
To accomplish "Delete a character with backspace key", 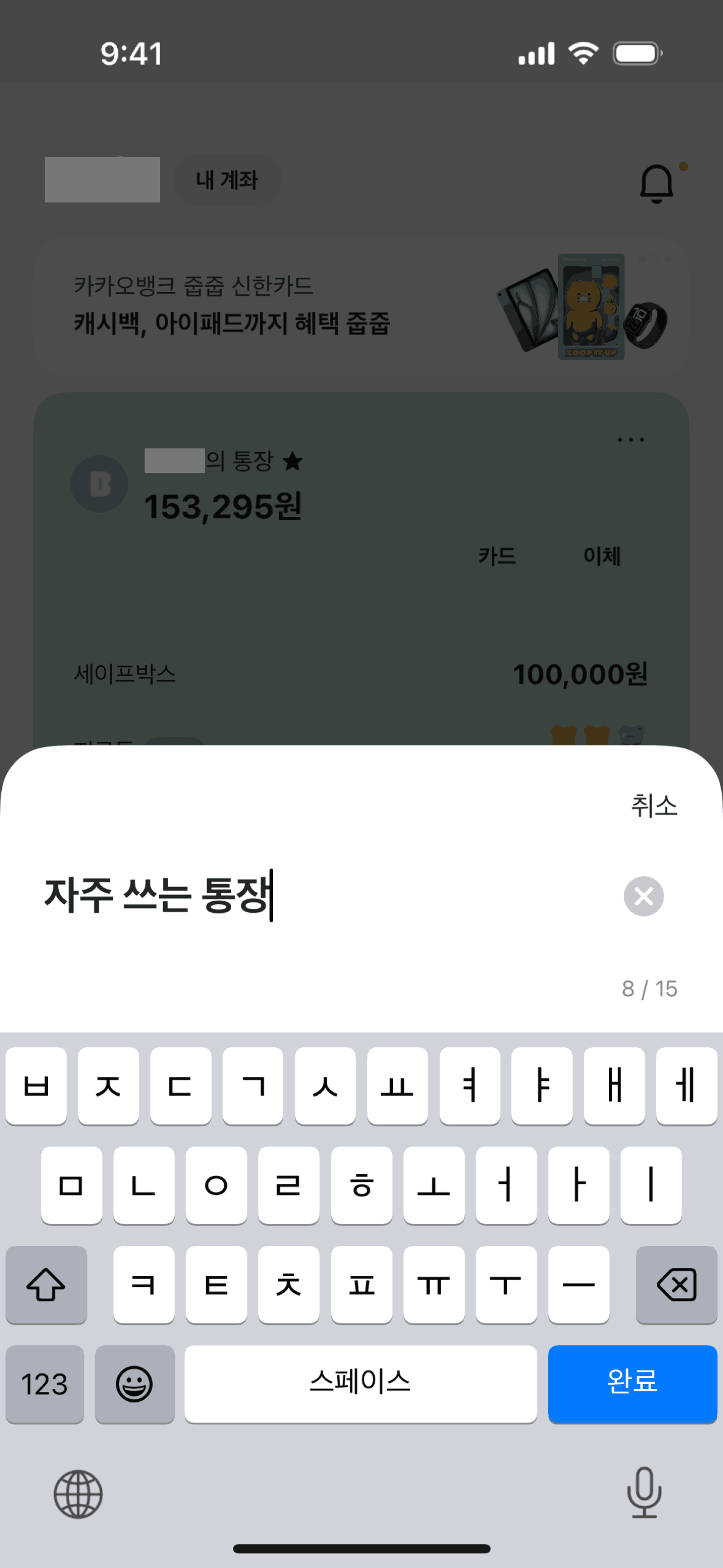I will [x=676, y=1285].
